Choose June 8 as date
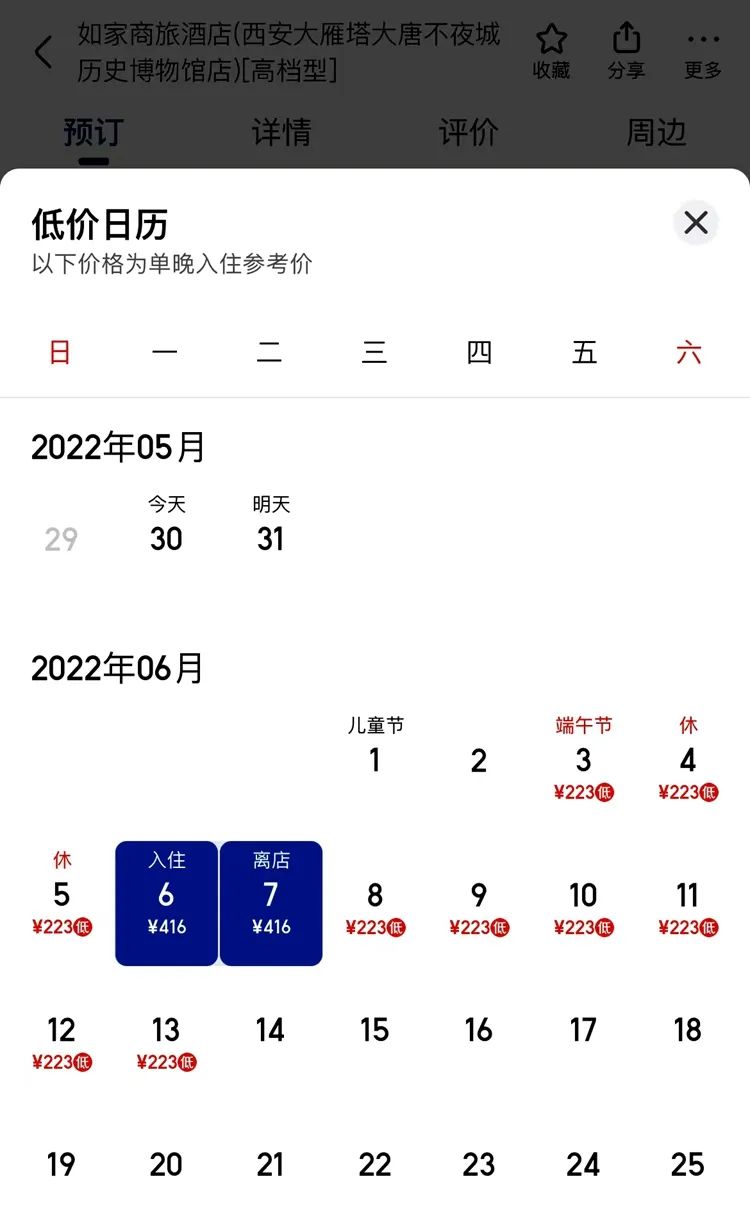The width and height of the screenshot is (750, 1218). point(375,897)
